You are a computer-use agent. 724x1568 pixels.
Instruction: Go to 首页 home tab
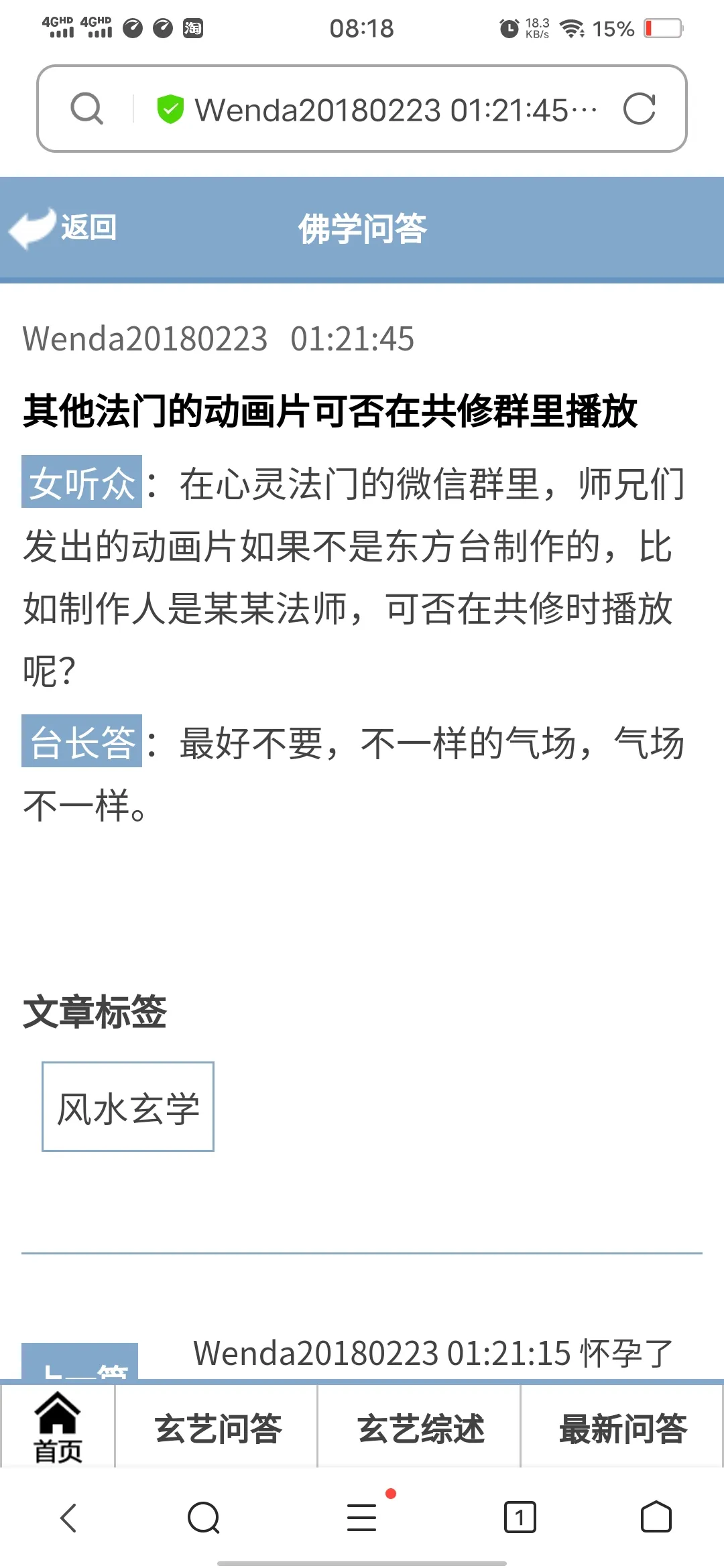pyautogui.click(x=58, y=1427)
